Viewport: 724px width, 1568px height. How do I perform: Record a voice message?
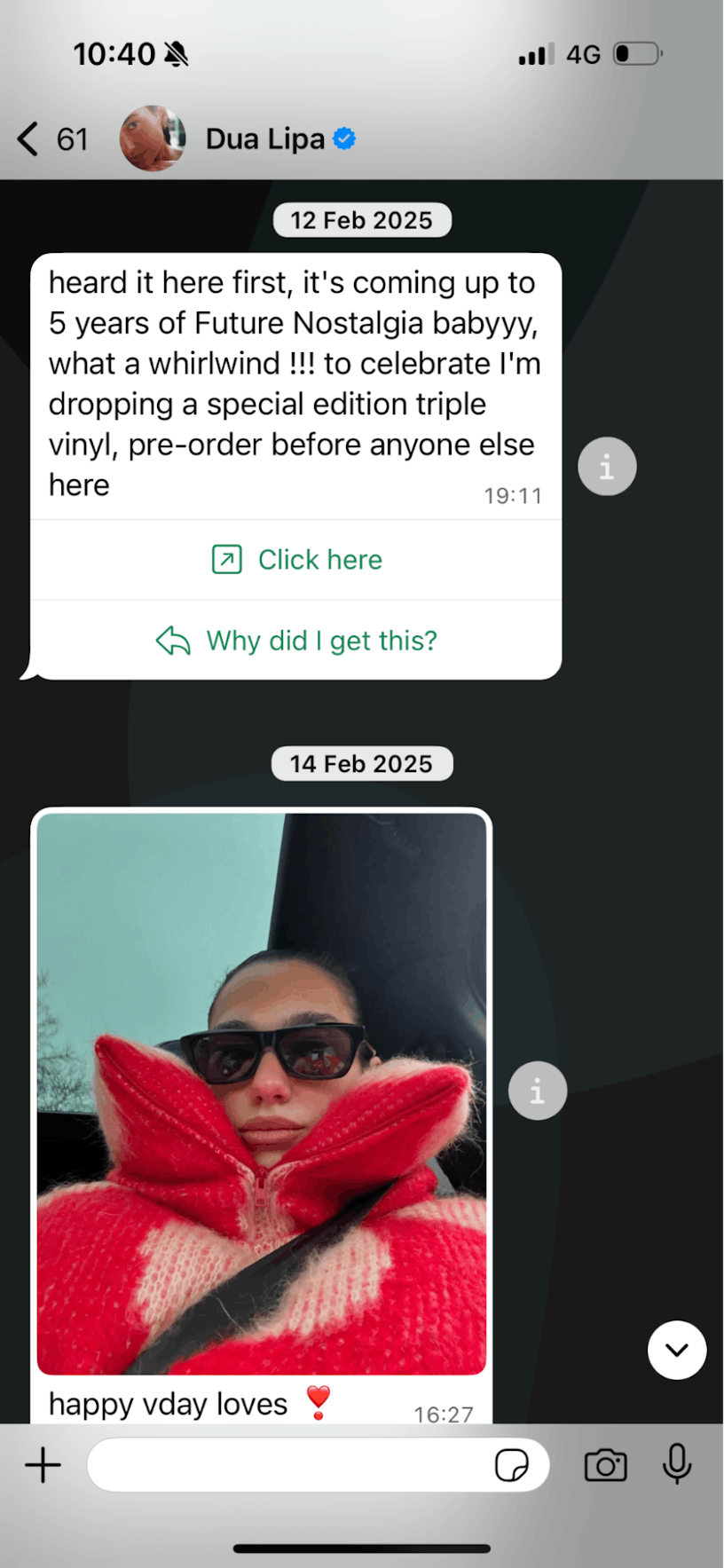676,1465
